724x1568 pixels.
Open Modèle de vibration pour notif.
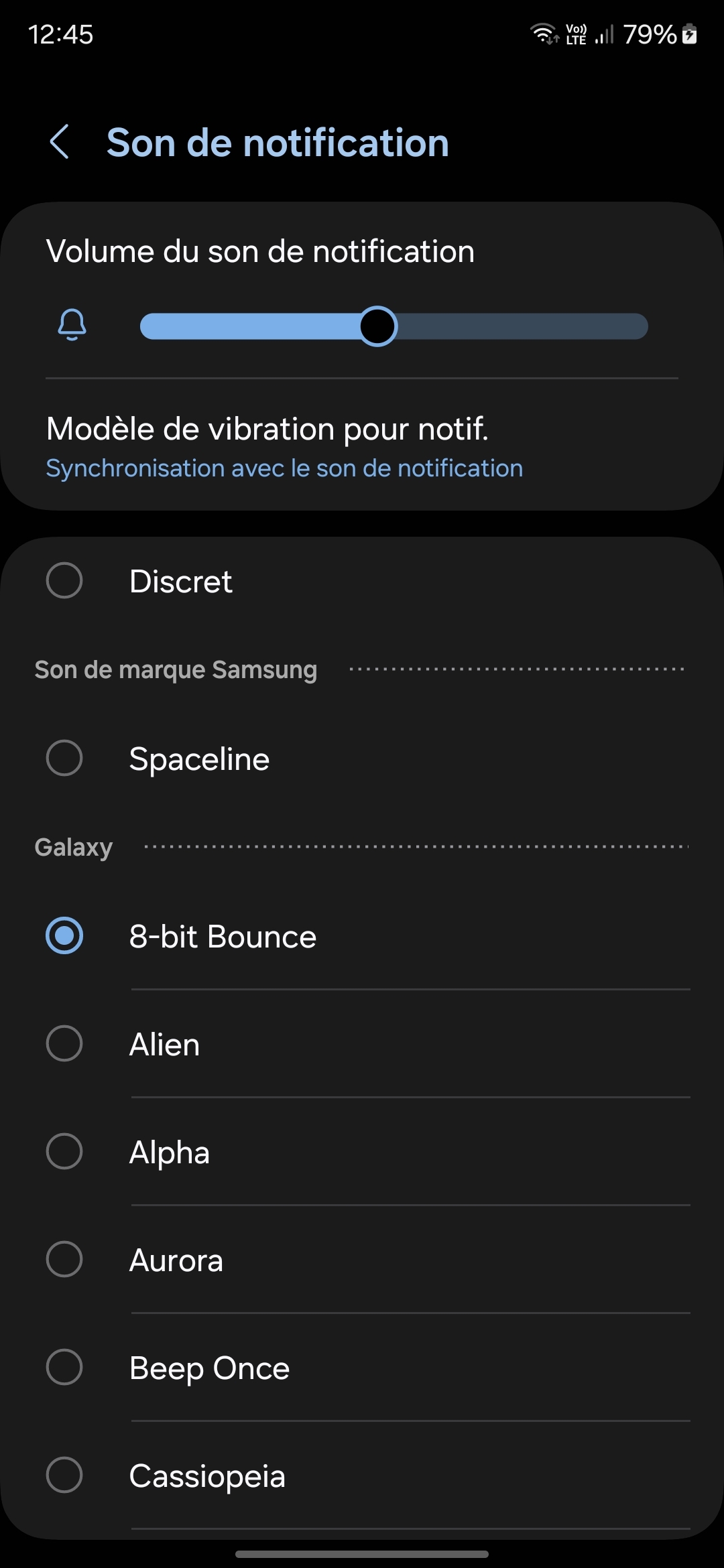tap(284, 446)
